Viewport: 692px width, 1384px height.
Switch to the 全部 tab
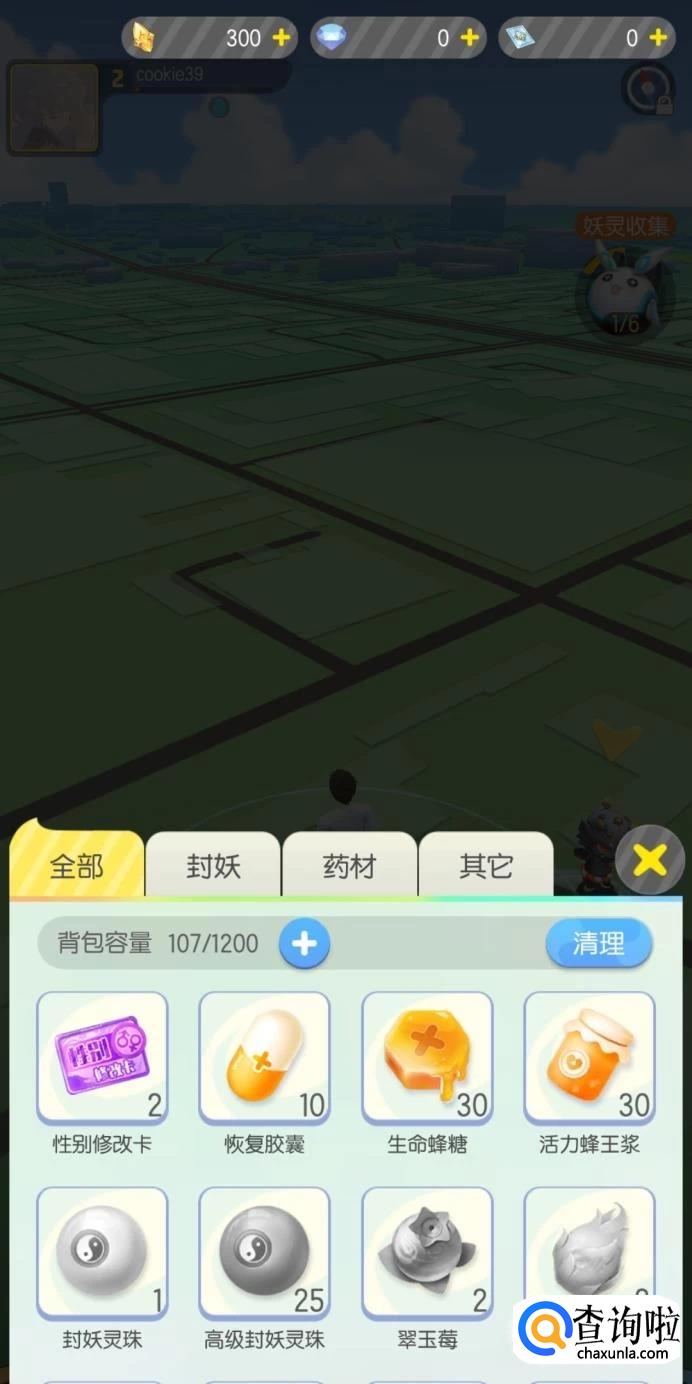[x=77, y=866]
